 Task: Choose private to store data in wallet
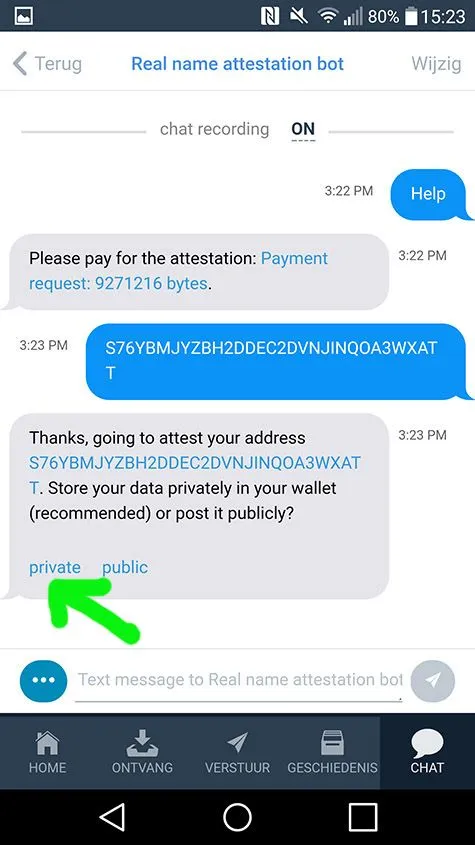pyautogui.click(x=54, y=567)
